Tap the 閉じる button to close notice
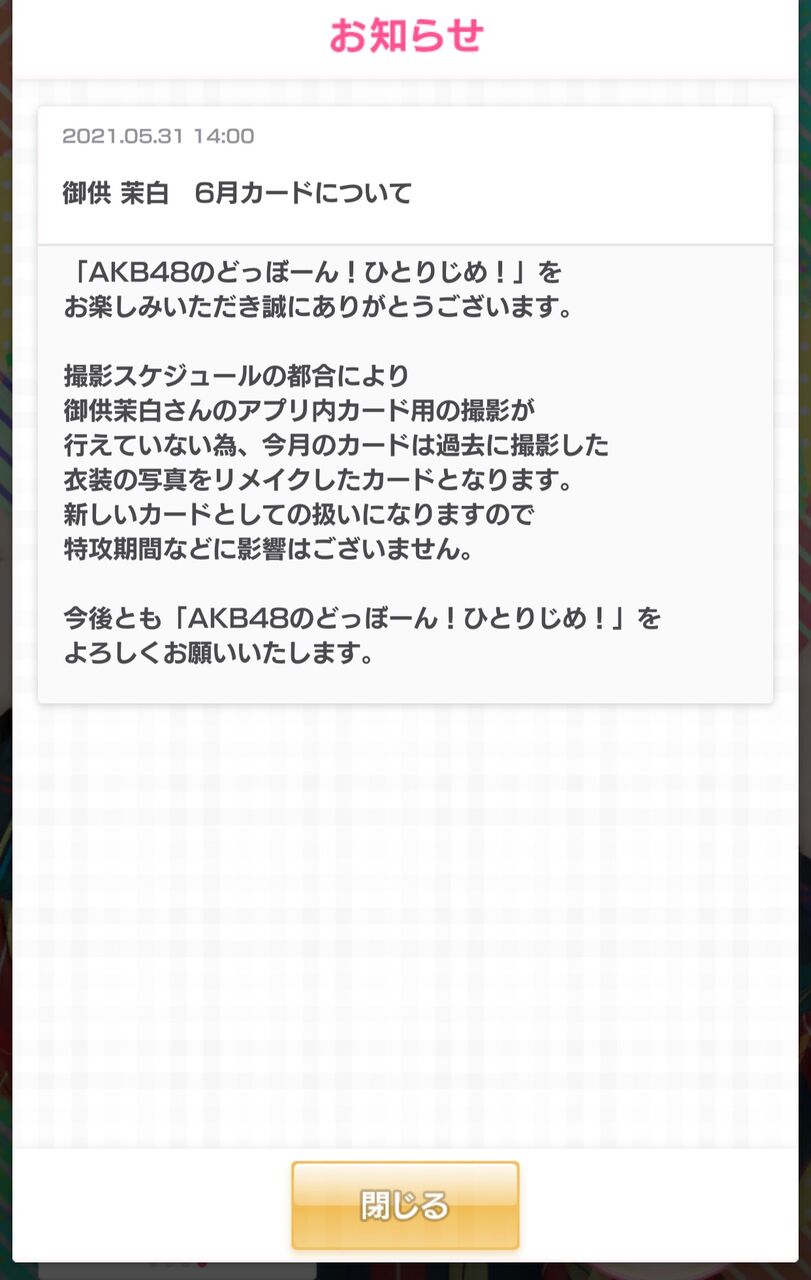The height and width of the screenshot is (1280, 811). coord(405,1205)
